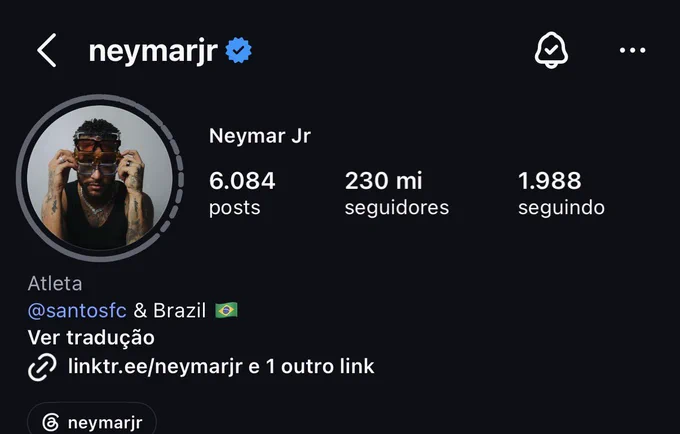Open the 1.988 seguindo list
This screenshot has height=434, width=680.
pos(561,193)
